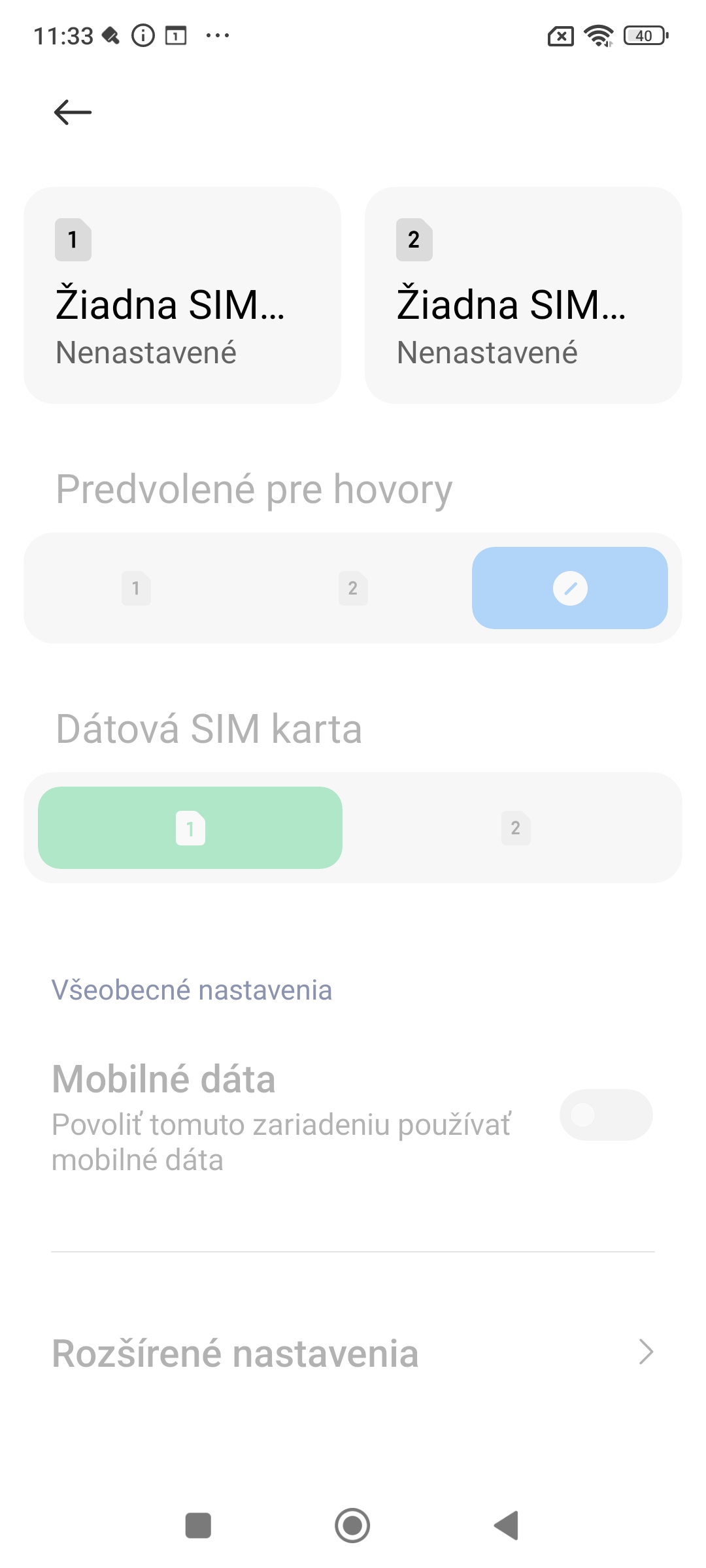Screen dimensions: 706x1568
Task: Choose the ask-every-time option for calls
Action: tap(569, 588)
